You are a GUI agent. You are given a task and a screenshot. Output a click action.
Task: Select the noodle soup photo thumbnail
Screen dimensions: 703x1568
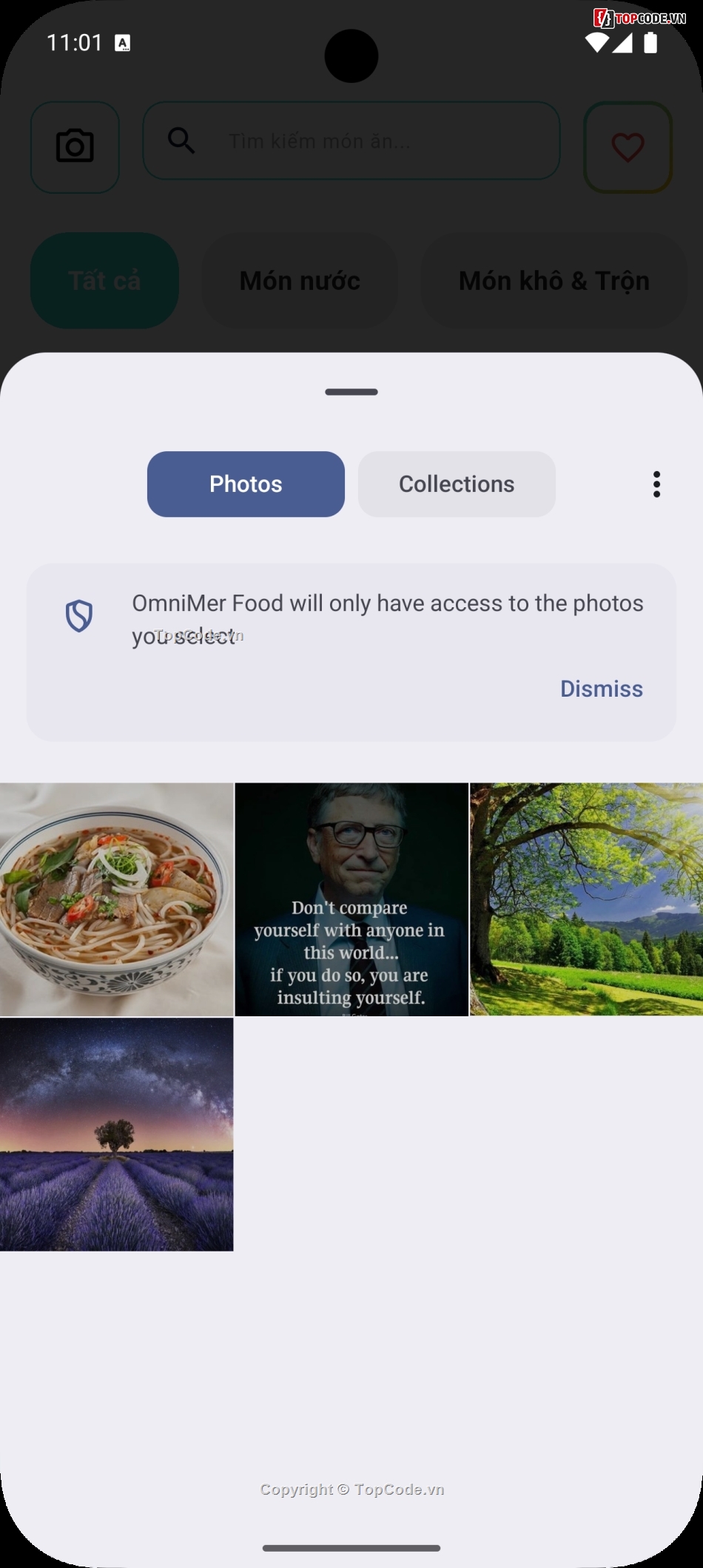[117, 898]
